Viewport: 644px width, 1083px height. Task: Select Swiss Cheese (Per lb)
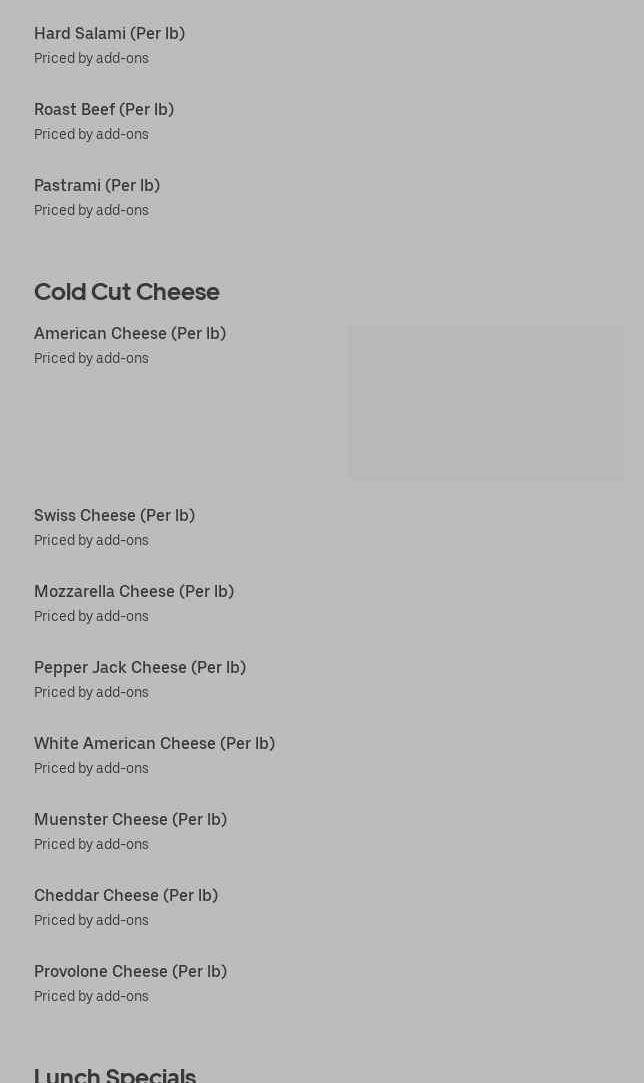pos(114,516)
